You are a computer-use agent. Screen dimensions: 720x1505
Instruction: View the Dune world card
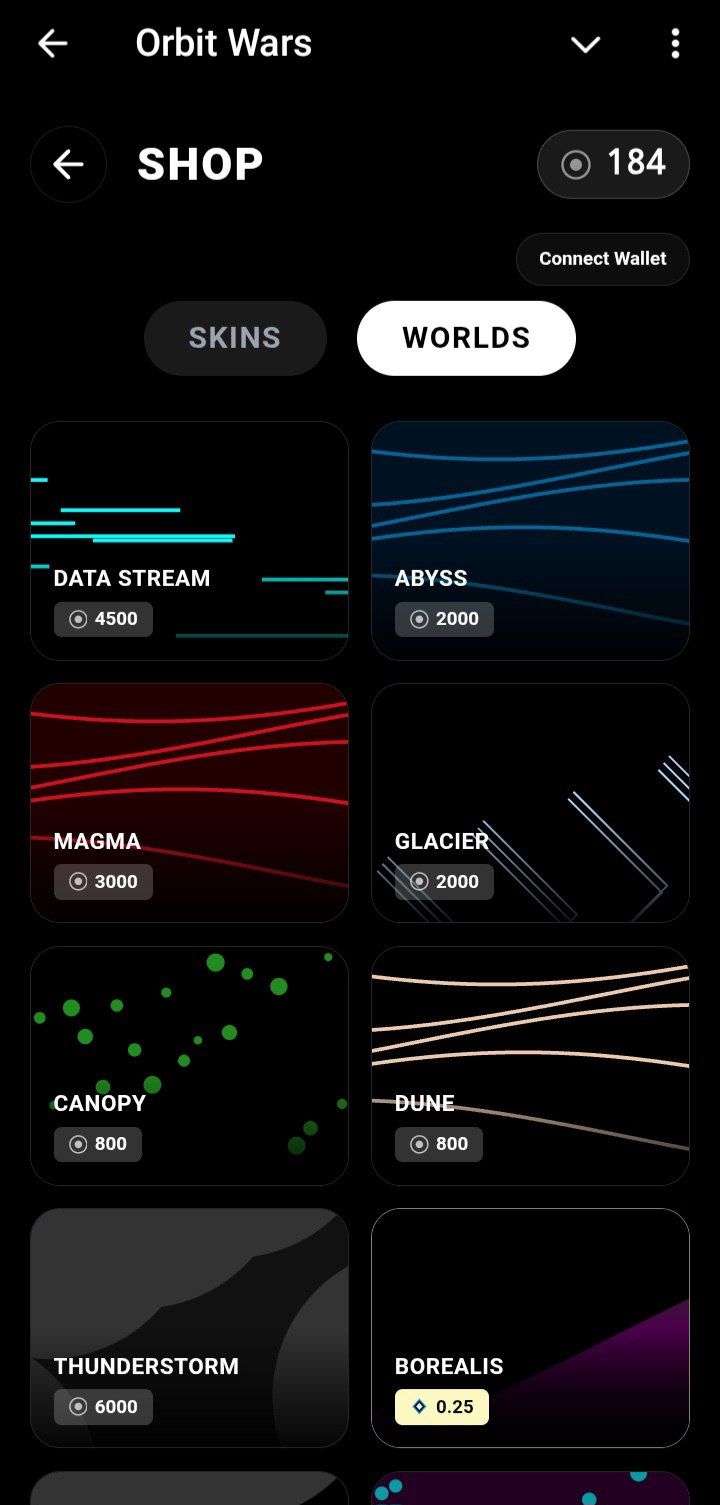[530, 1065]
